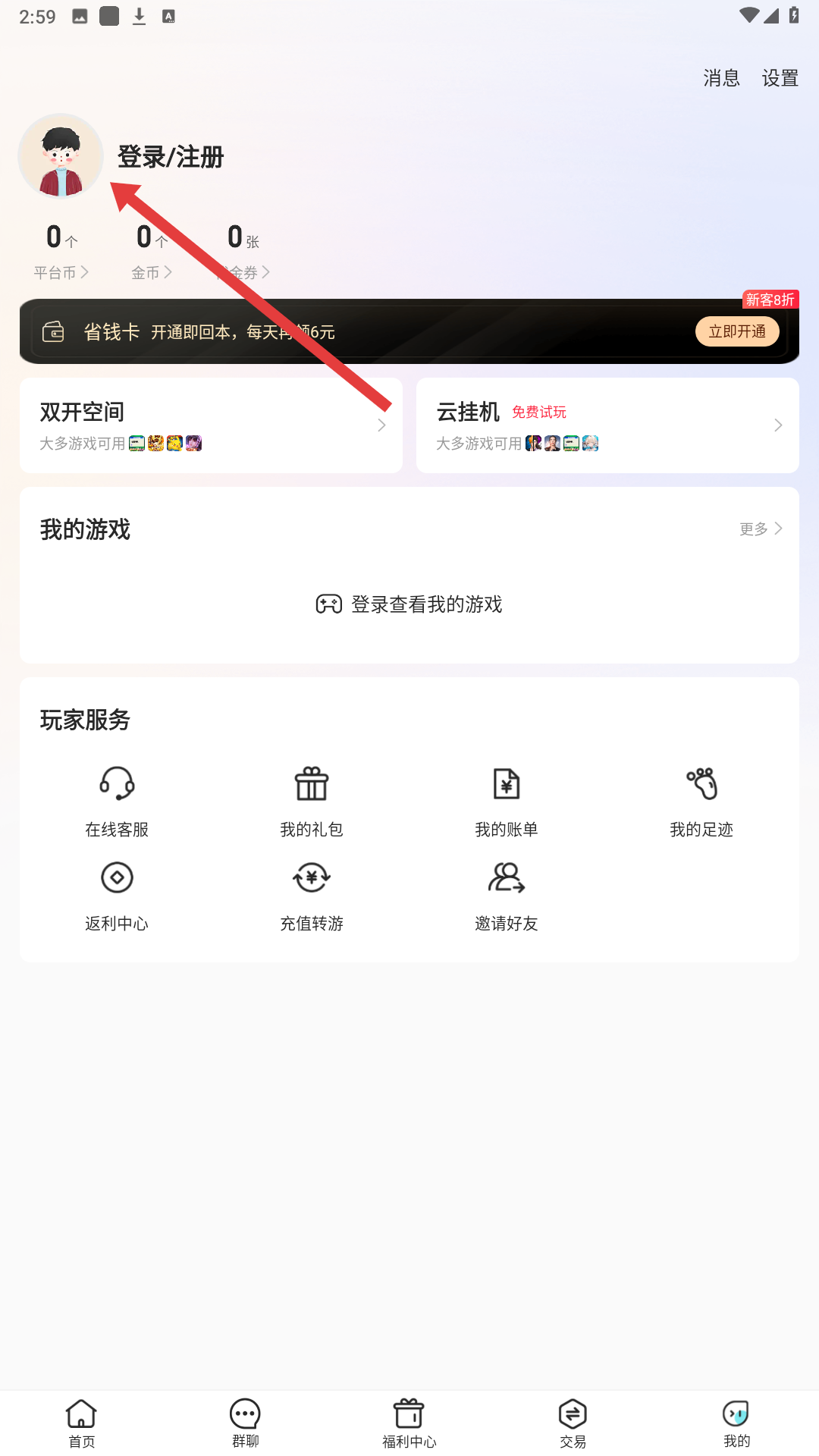The height and width of the screenshot is (1456, 819).
Task: Switch to the 首页 tab
Action: tap(82, 1423)
